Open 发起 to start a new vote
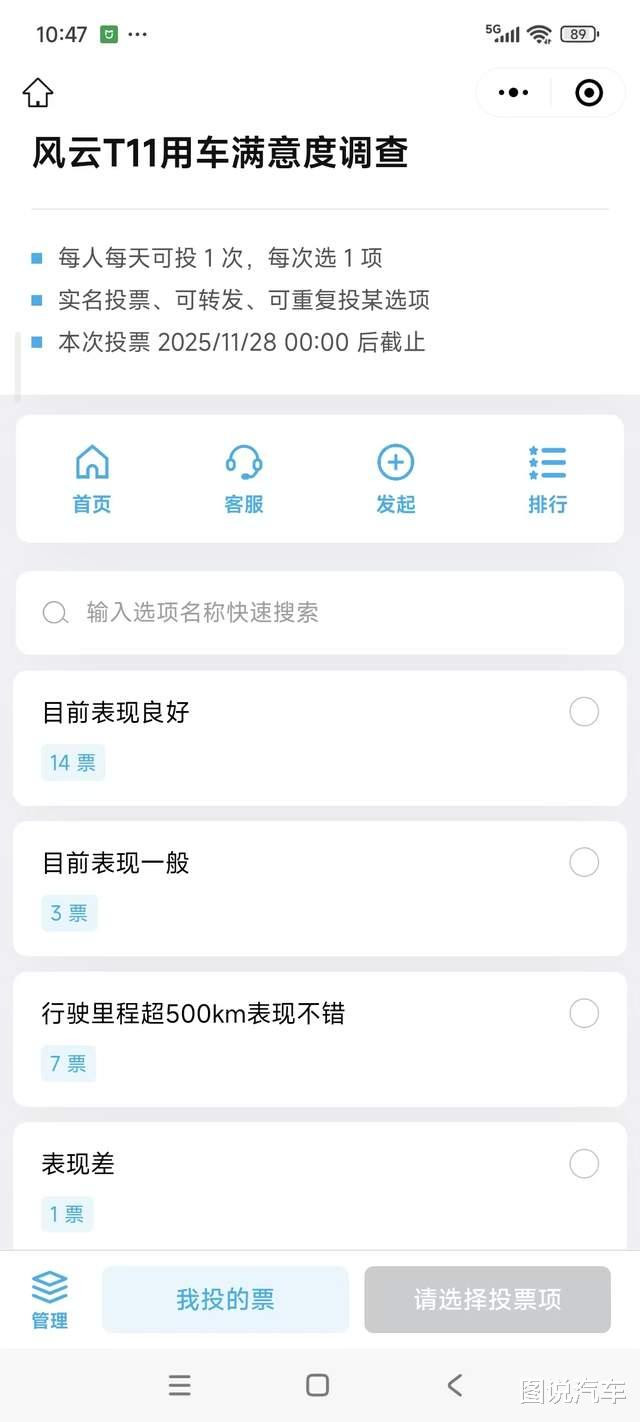 395,479
